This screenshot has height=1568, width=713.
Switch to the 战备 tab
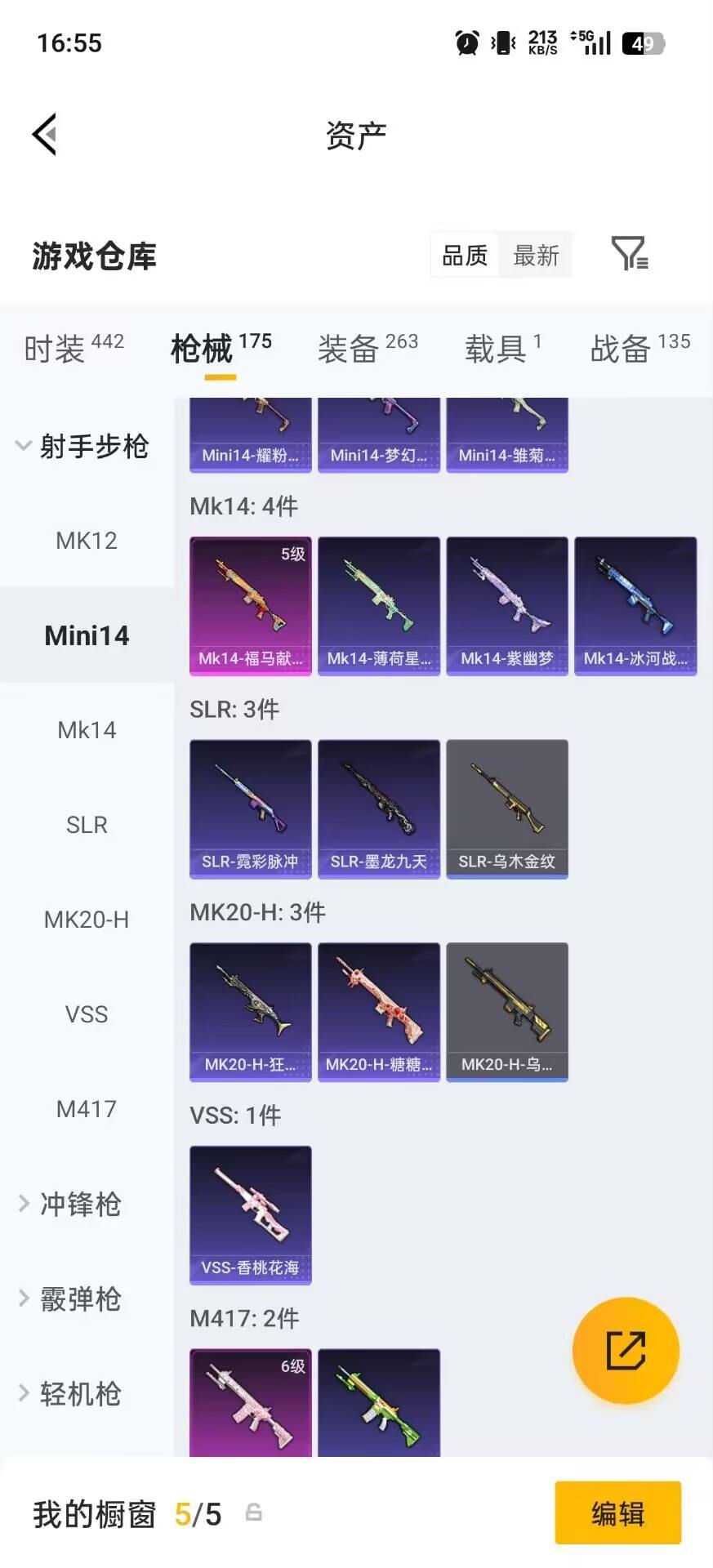tap(639, 349)
